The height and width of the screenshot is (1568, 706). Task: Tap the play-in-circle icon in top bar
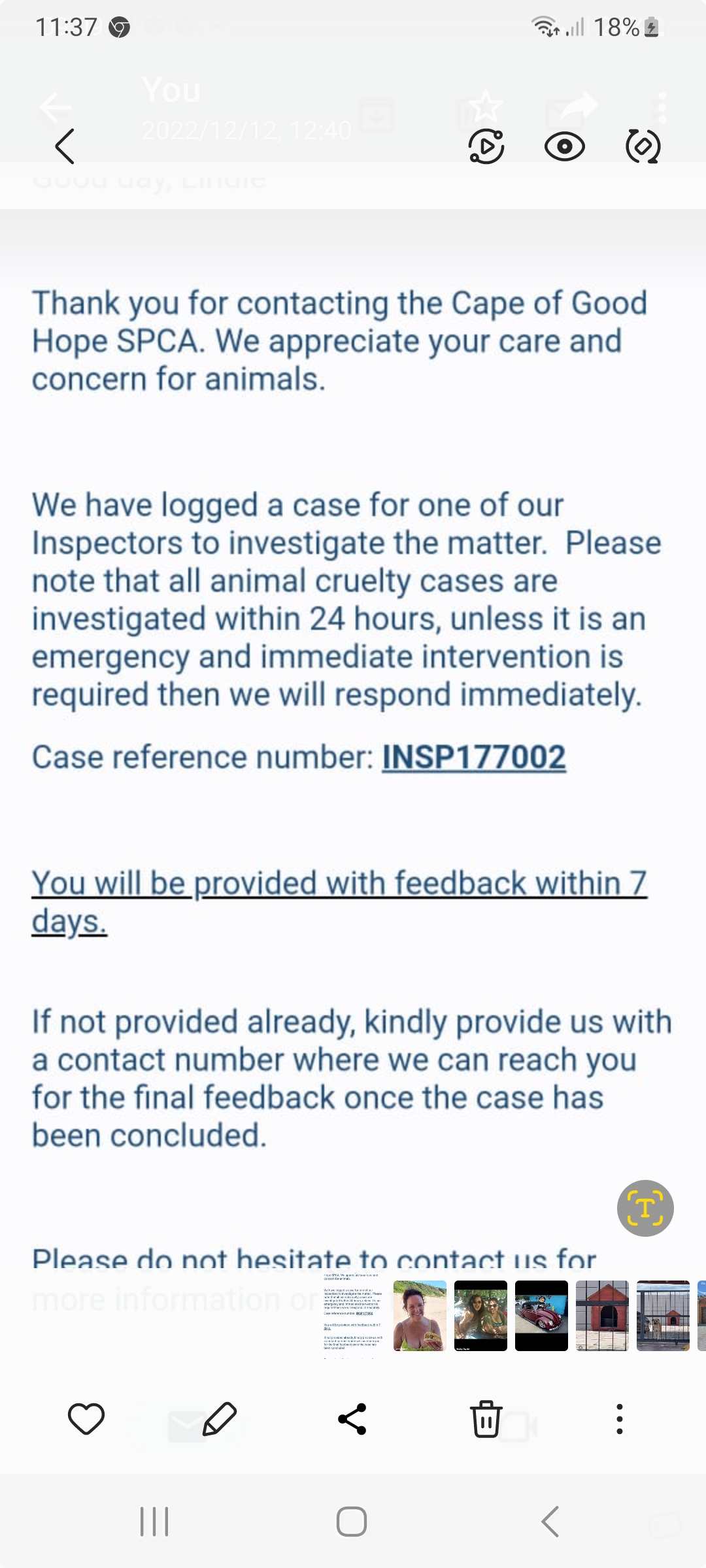click(x=486, y=146)
